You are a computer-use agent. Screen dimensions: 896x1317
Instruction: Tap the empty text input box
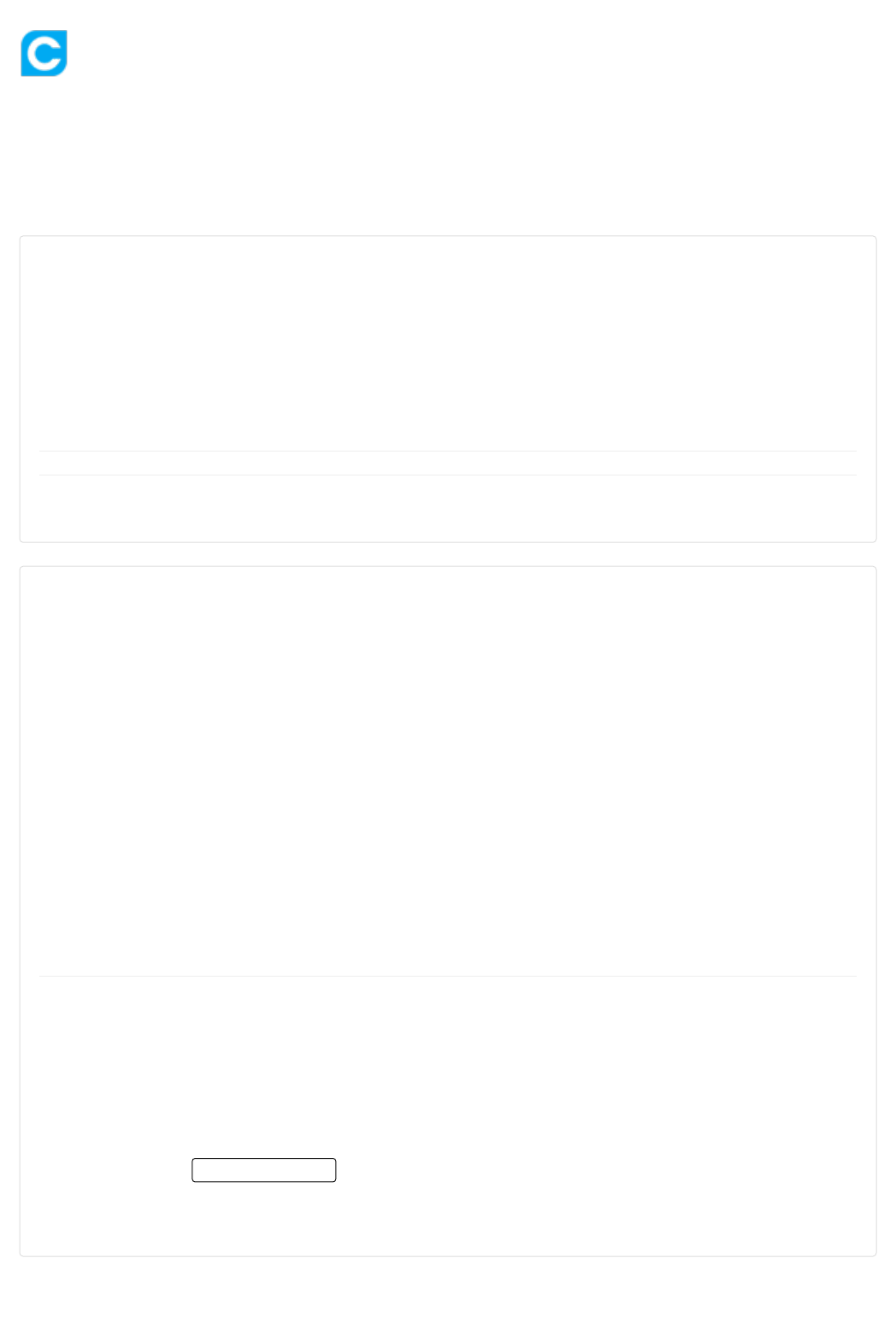point(263,1170)
